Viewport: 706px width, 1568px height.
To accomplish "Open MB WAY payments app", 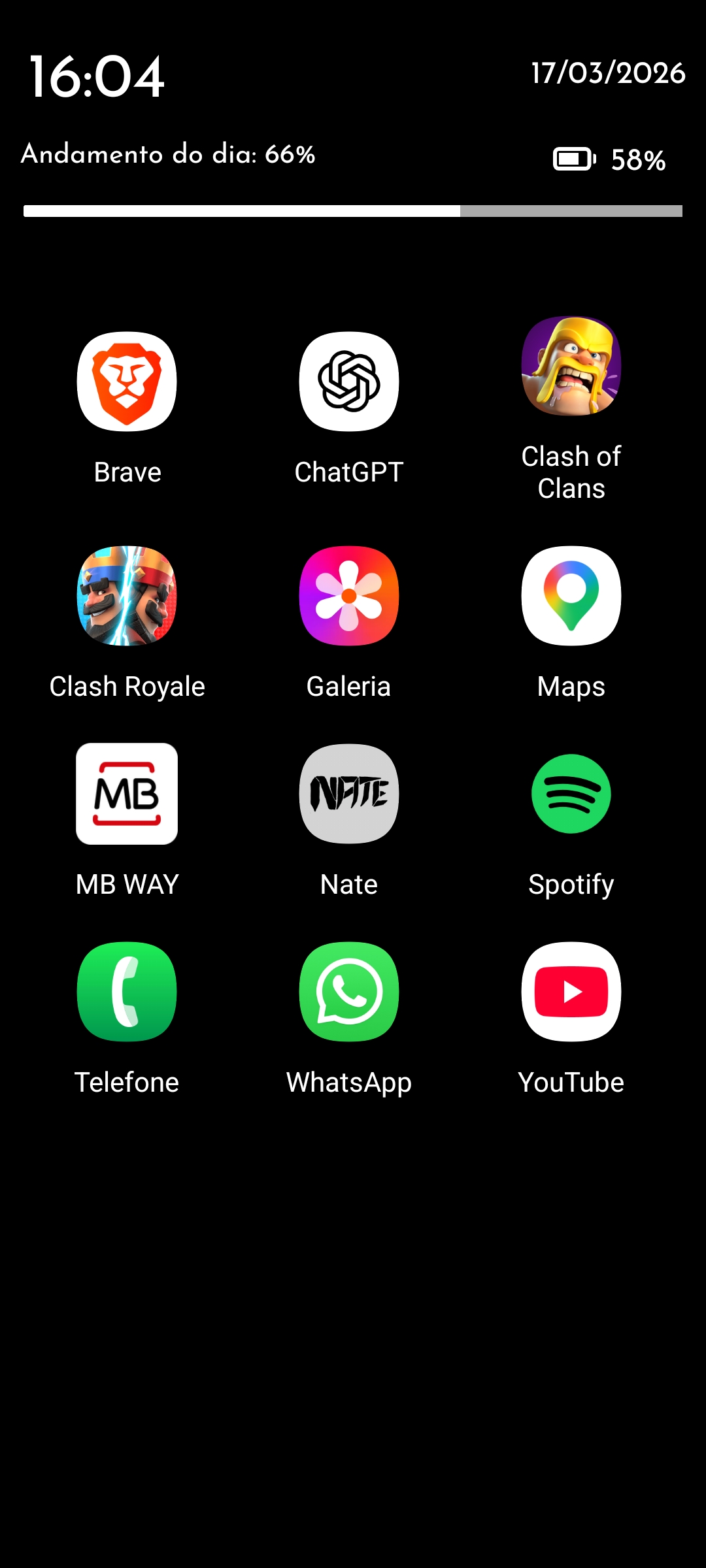I will (x=127, y=794).
